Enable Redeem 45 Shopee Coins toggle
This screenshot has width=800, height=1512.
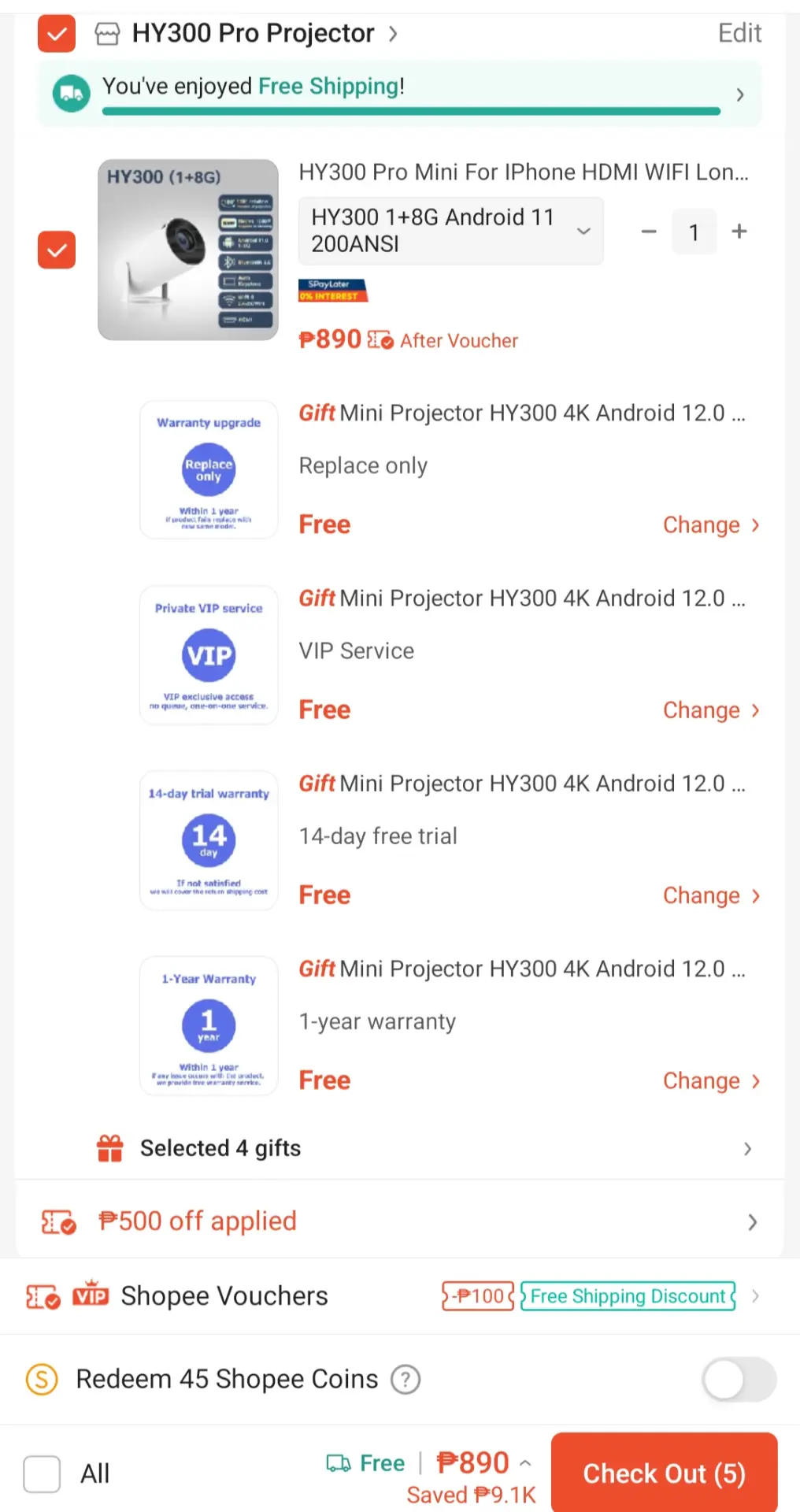coord(739,1379)
